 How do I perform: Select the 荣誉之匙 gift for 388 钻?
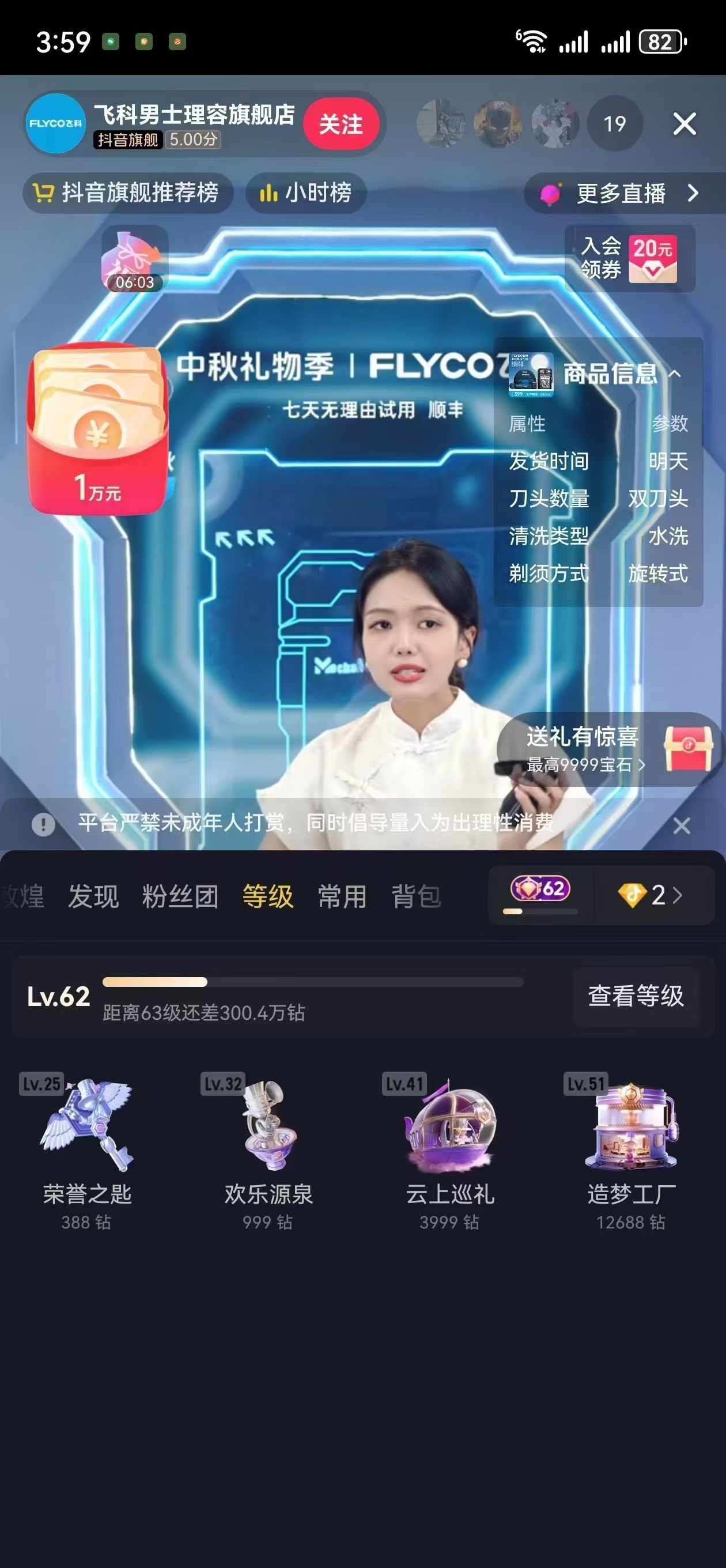click(x=87, y=1151)
